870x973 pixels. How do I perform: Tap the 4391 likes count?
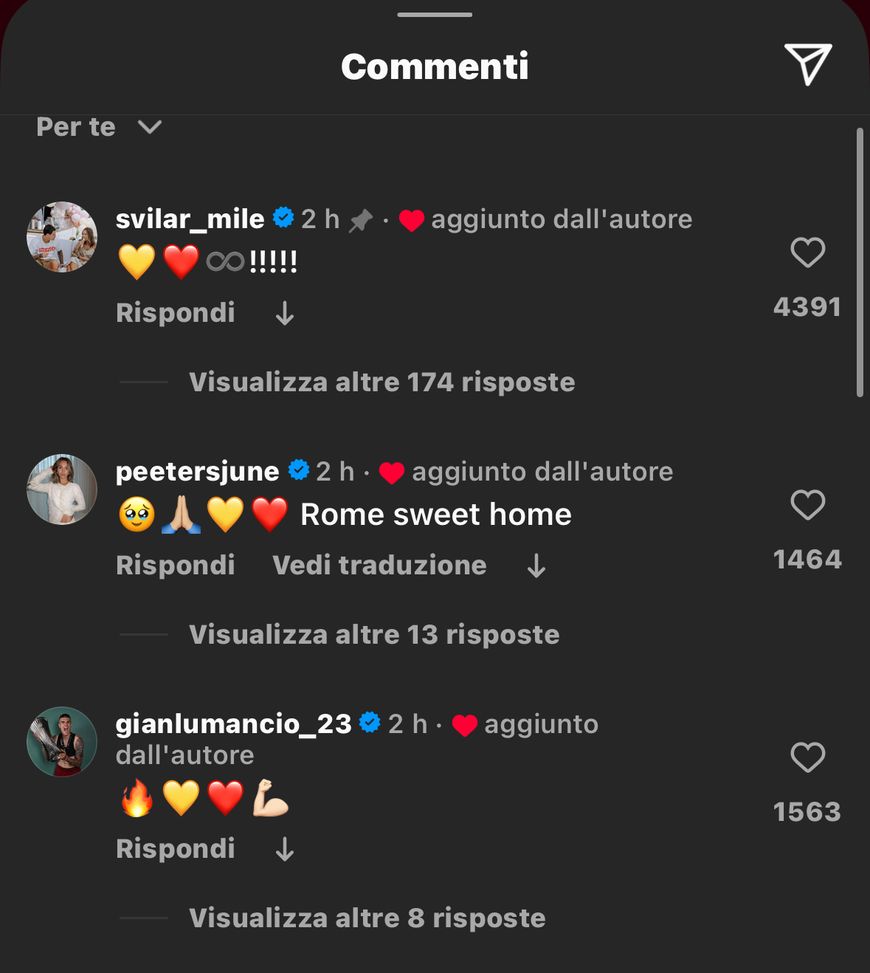(808, 307)
